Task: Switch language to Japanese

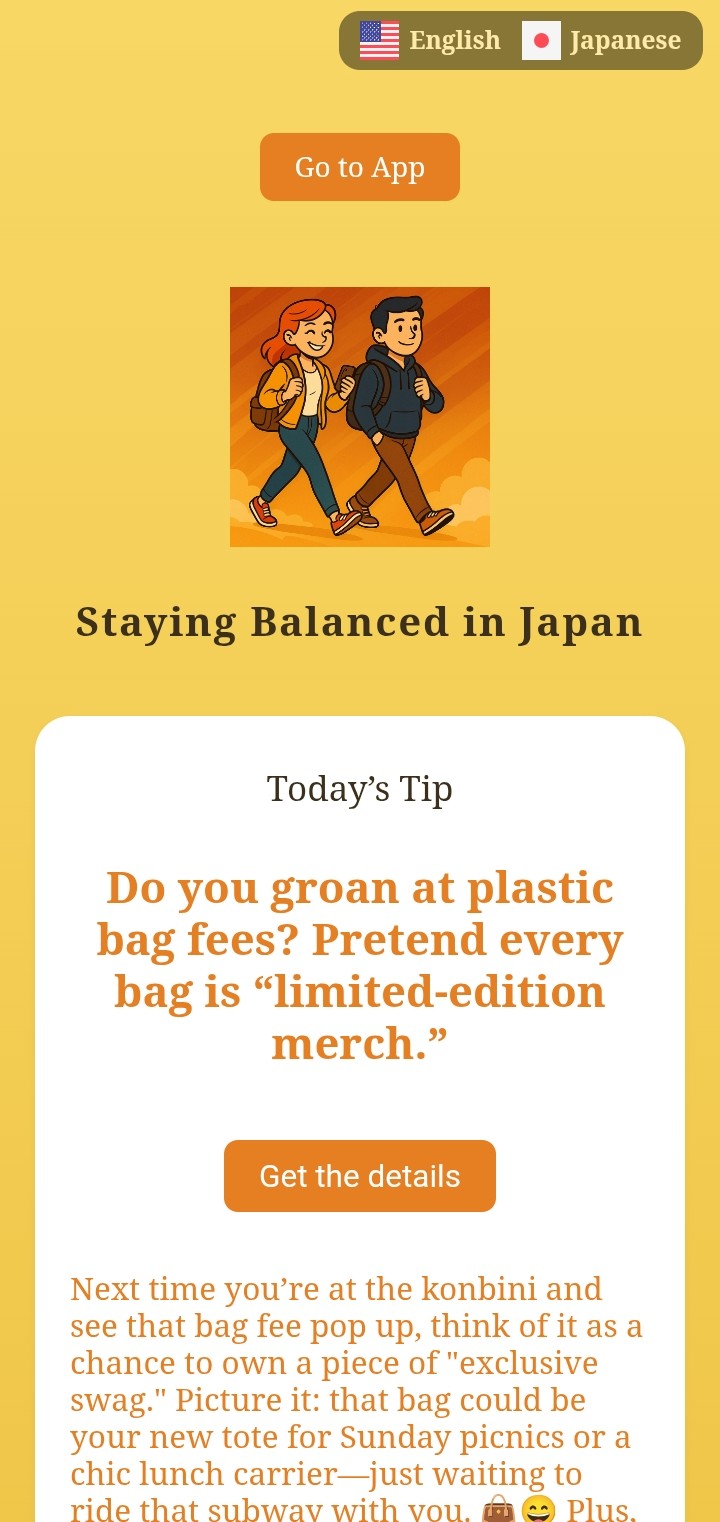Action: point(602,41)
